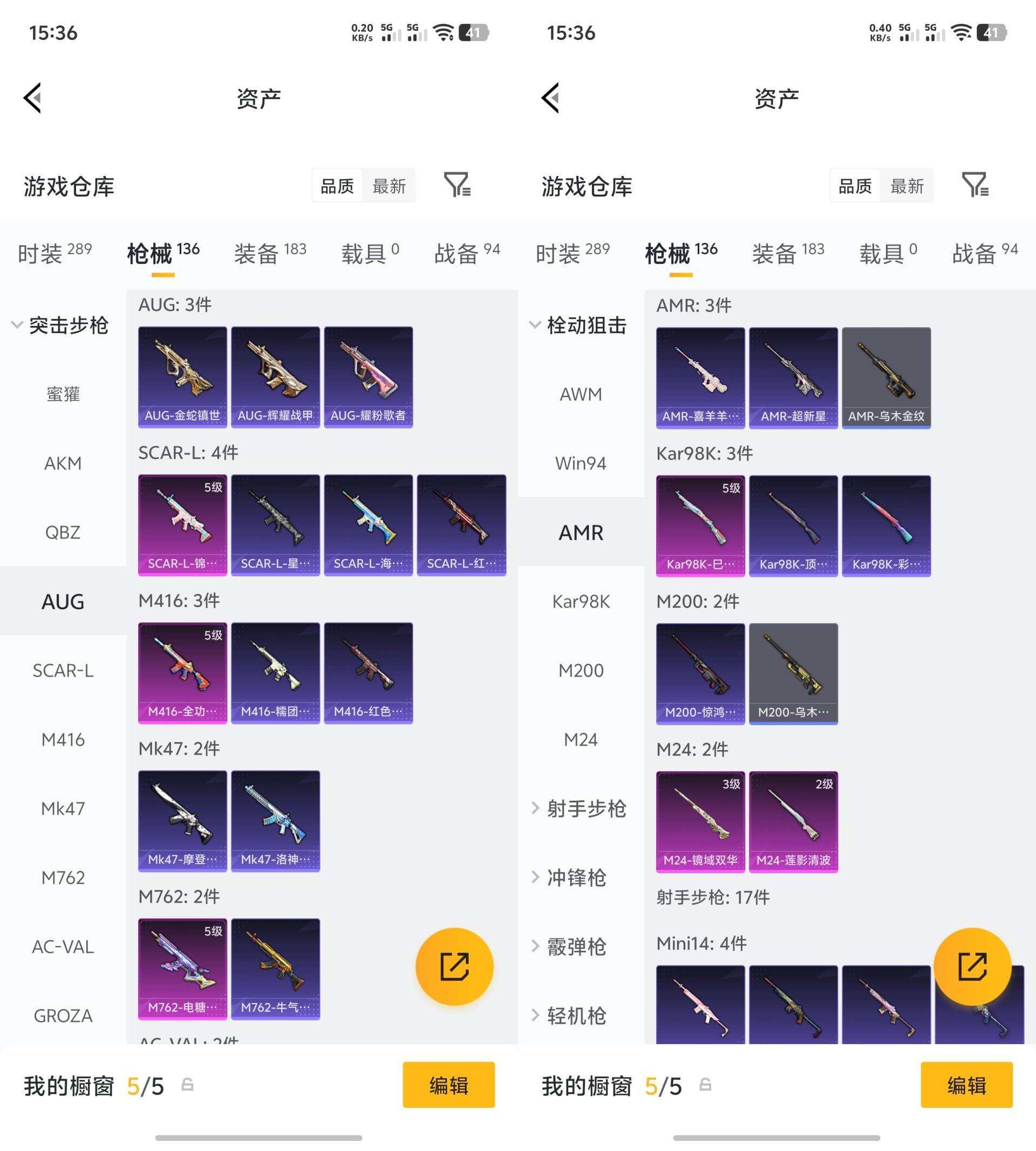Switch sorting to 最新
The width and height of the screenshot is (1036, 1151).
(x=390, y=185)
